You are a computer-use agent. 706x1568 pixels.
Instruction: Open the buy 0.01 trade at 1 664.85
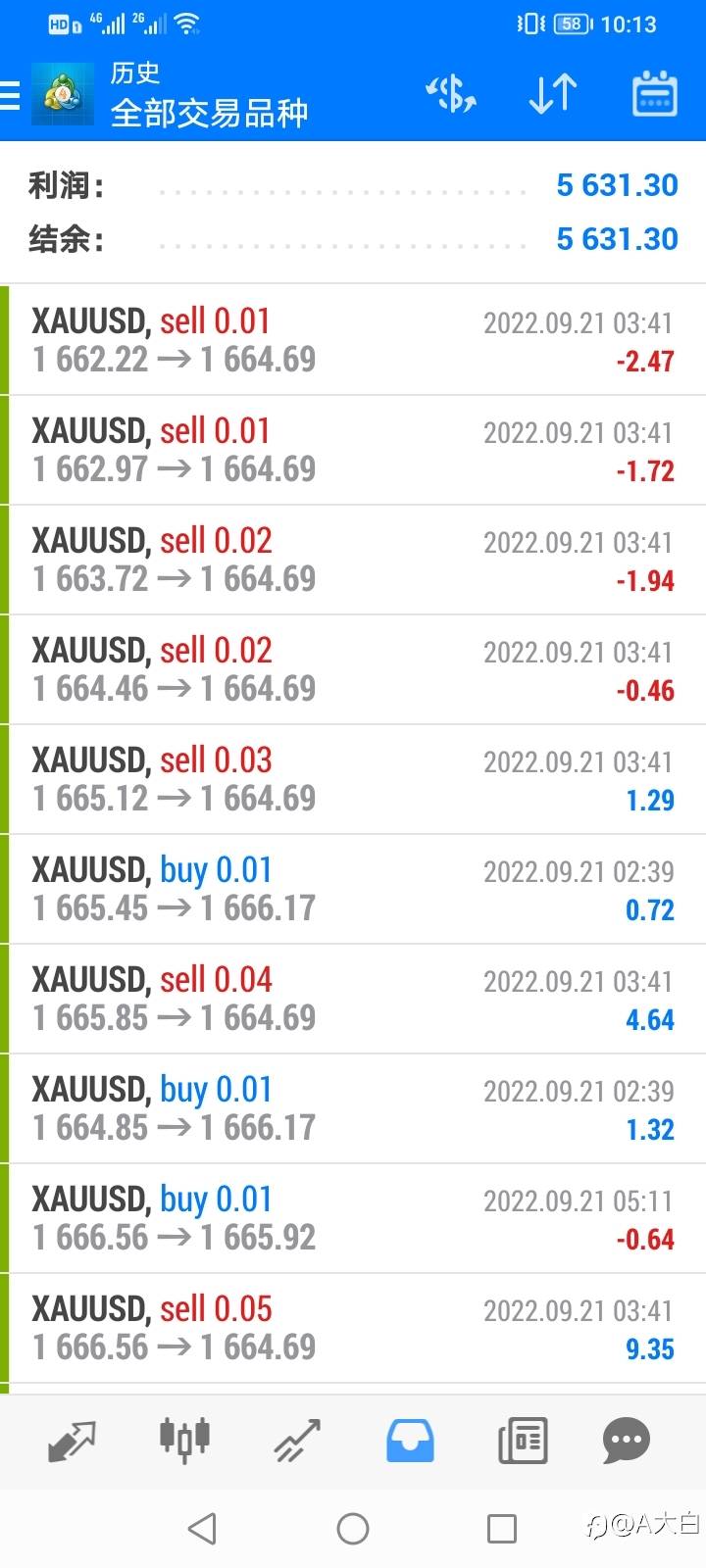tap(353, 1108)
